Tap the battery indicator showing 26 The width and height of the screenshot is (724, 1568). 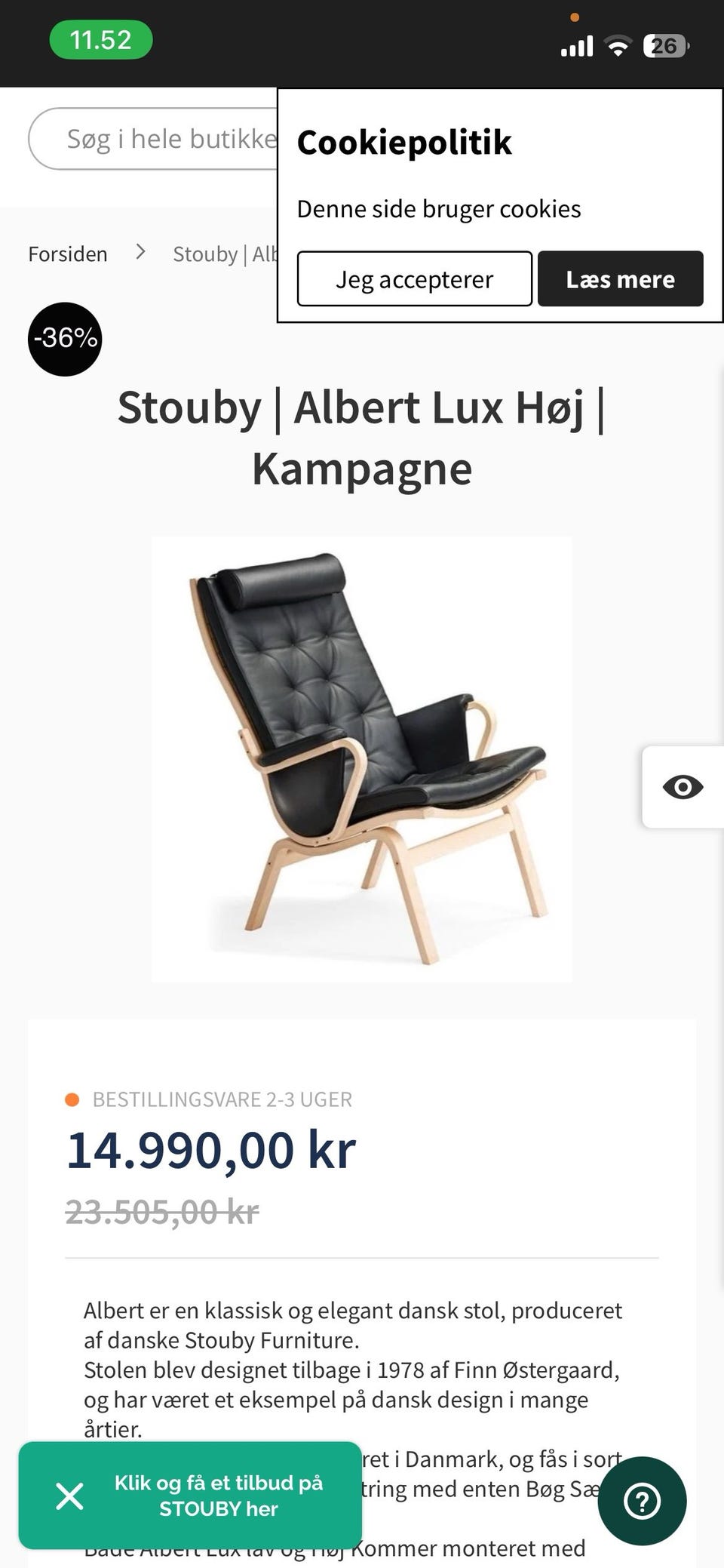click(666, 45)
